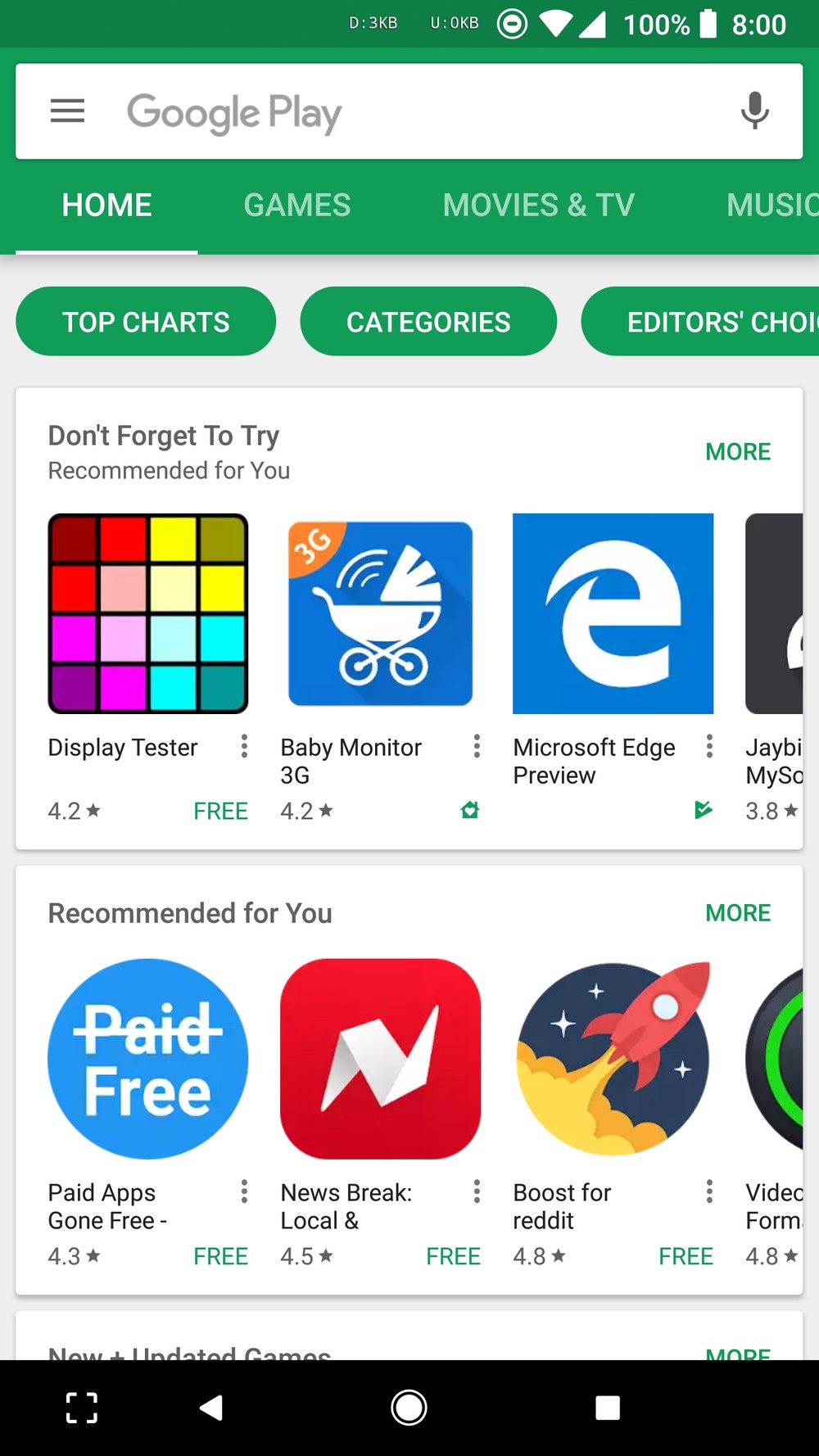Switch to the Games tab
Image resolution: width=819 pixels, height=1456 pixels.
[x=296, y=206]
